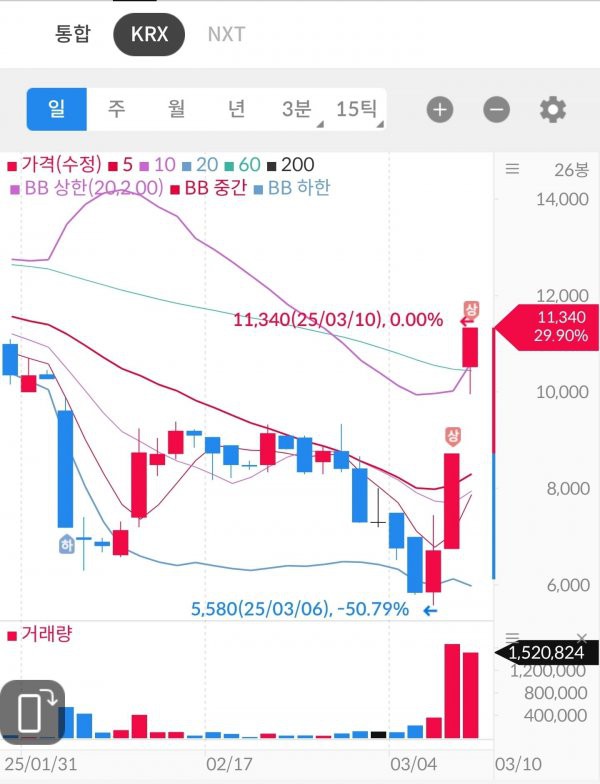The image size is (600, 784).
Task: Open the price chart panel menu
Action: coord(513,170)
